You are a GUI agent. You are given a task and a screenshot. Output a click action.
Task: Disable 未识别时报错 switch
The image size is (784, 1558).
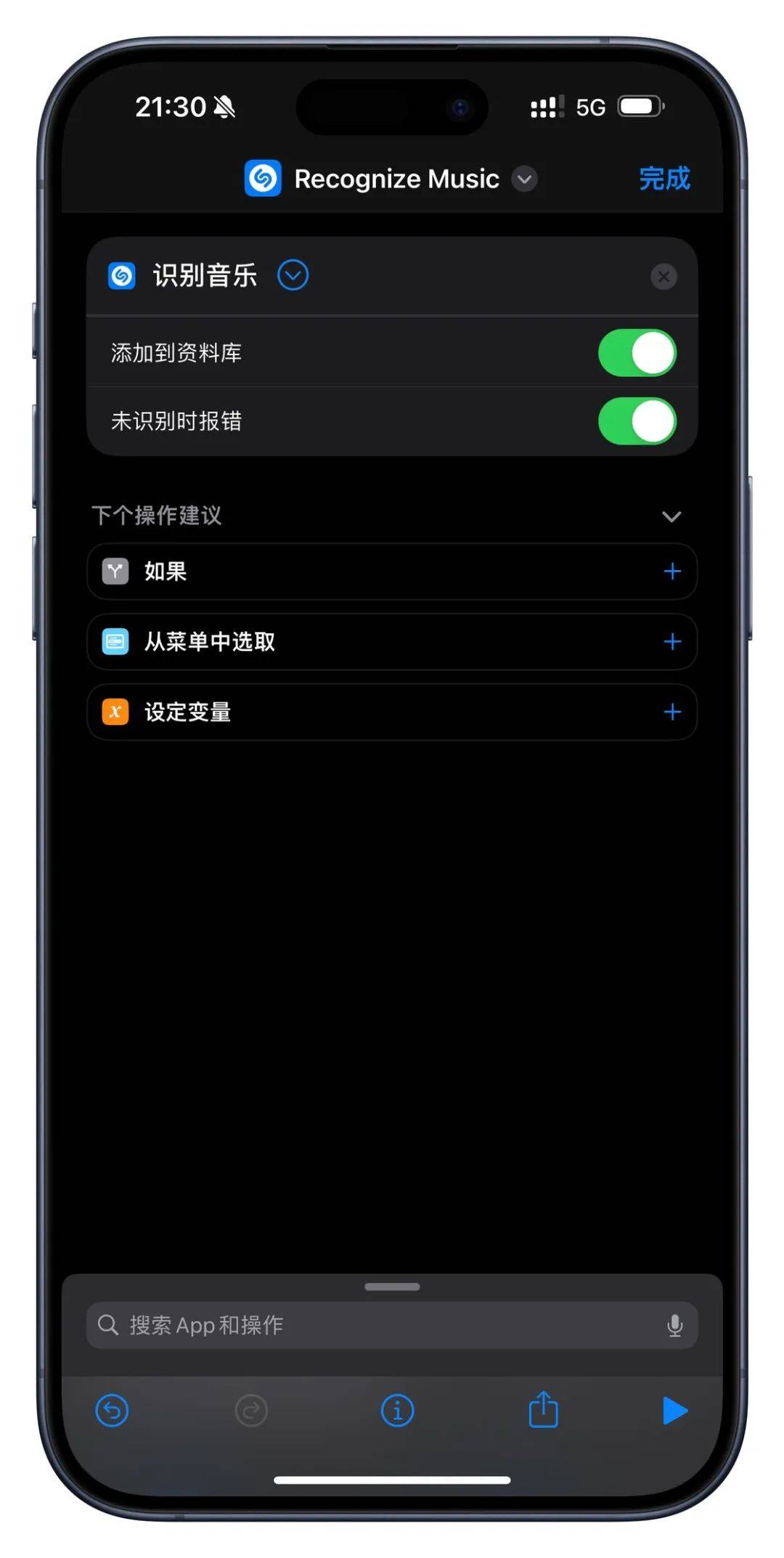click(637, 421)
